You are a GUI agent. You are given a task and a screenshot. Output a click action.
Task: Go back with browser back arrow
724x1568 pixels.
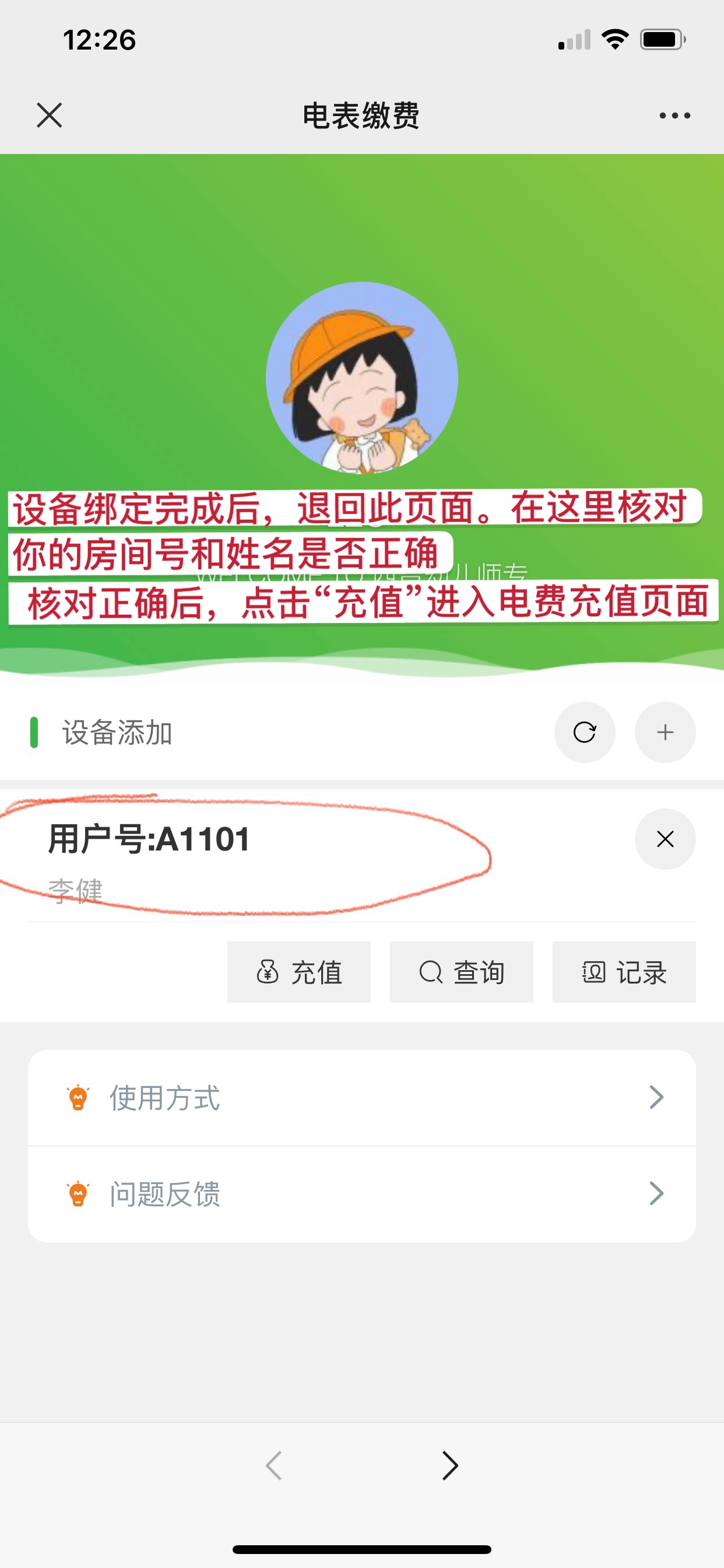pyautogui.click(x=275, y=1465)
